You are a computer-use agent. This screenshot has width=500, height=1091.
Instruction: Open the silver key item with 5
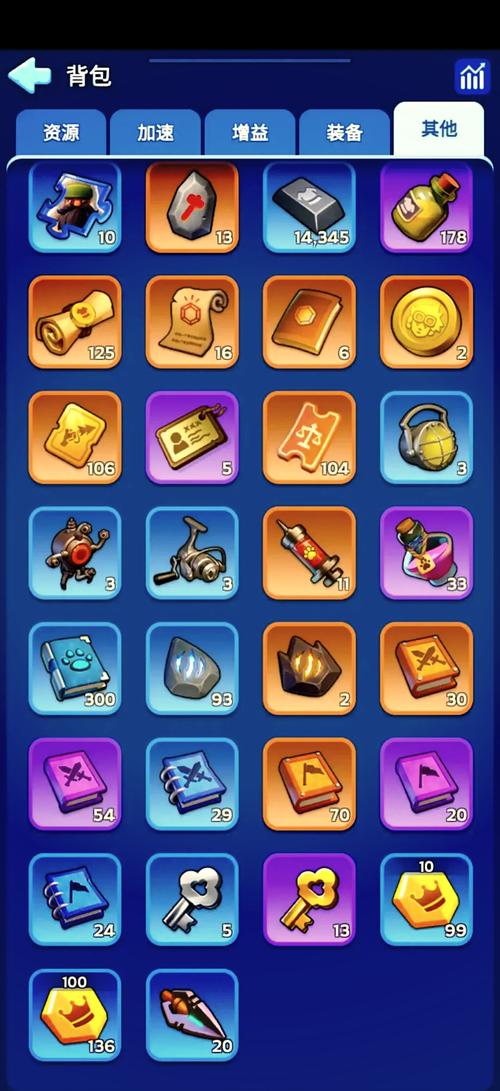(x=192, y=900)
